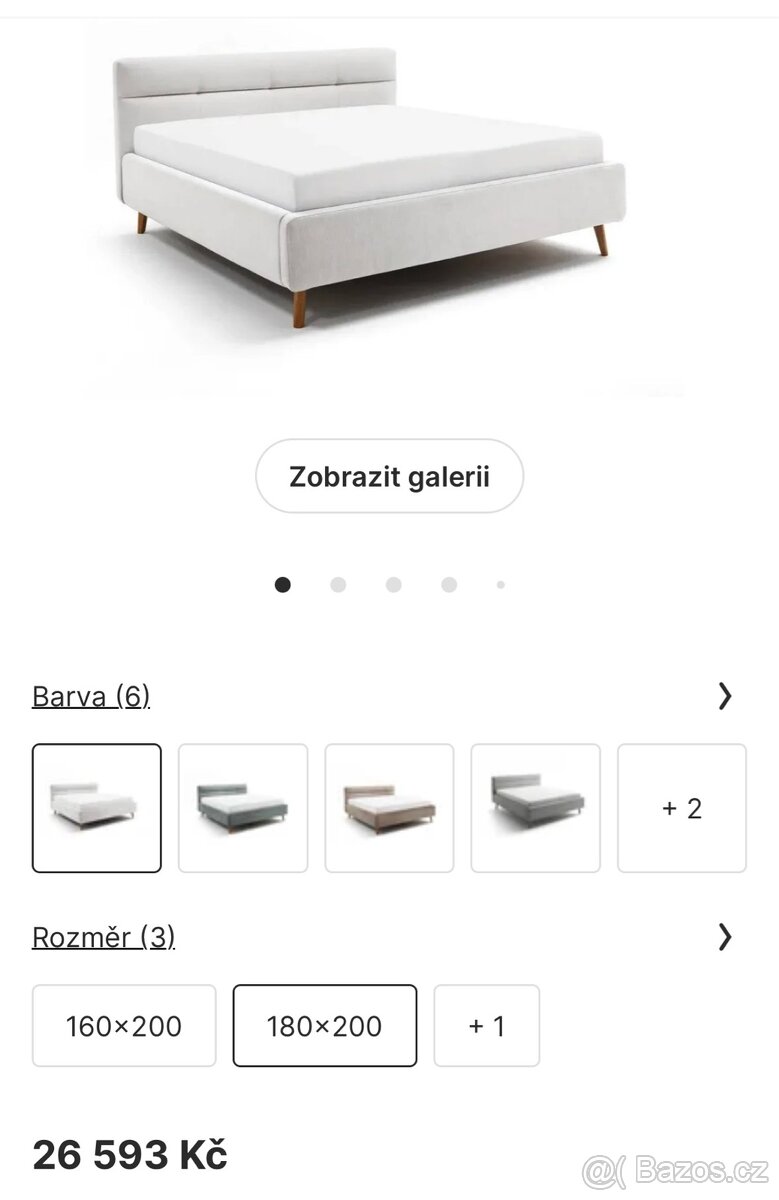Select the gray bed color thumbnail

pos(535,808)
